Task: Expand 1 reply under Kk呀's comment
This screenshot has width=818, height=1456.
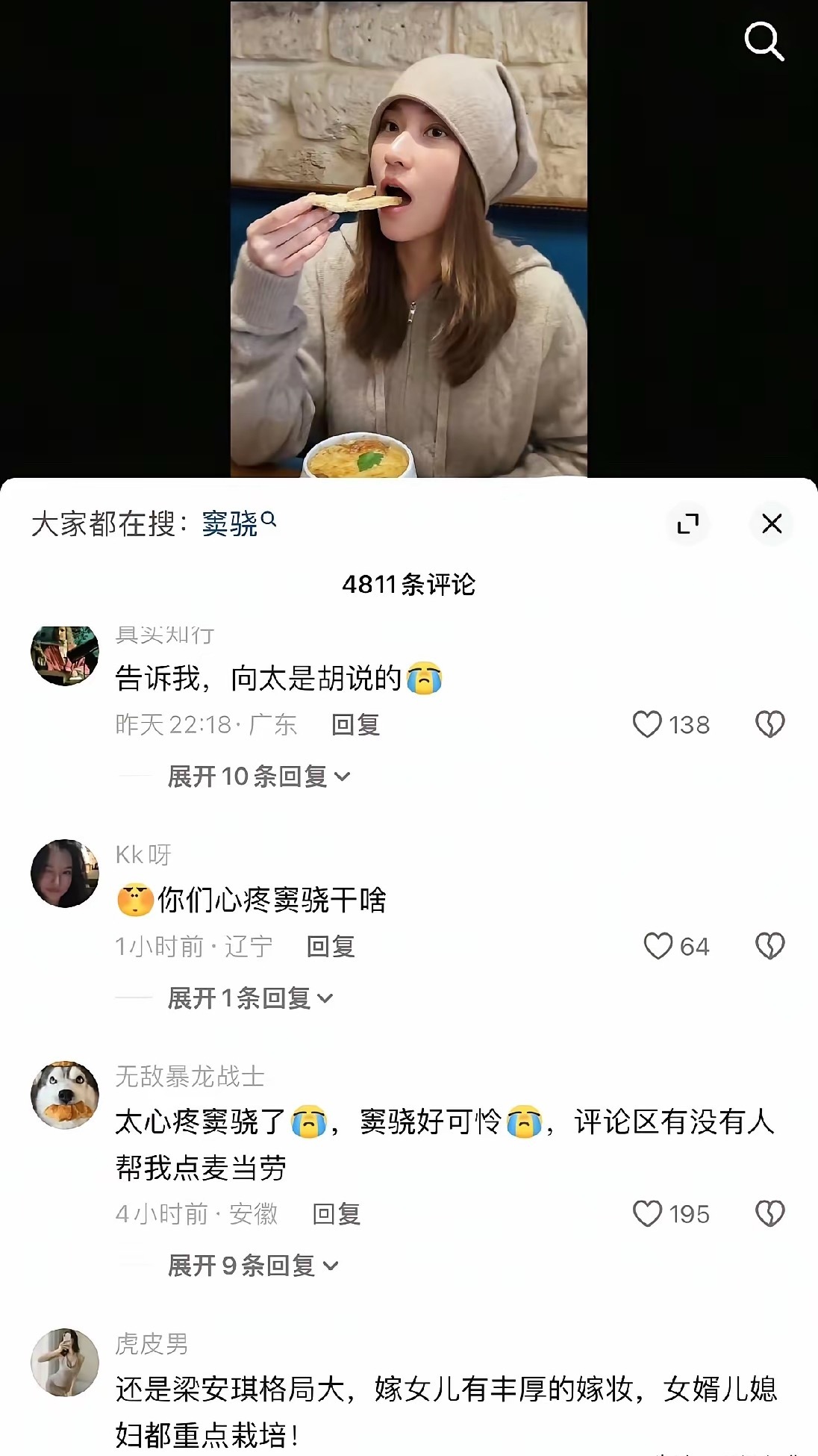Action: 249,998
